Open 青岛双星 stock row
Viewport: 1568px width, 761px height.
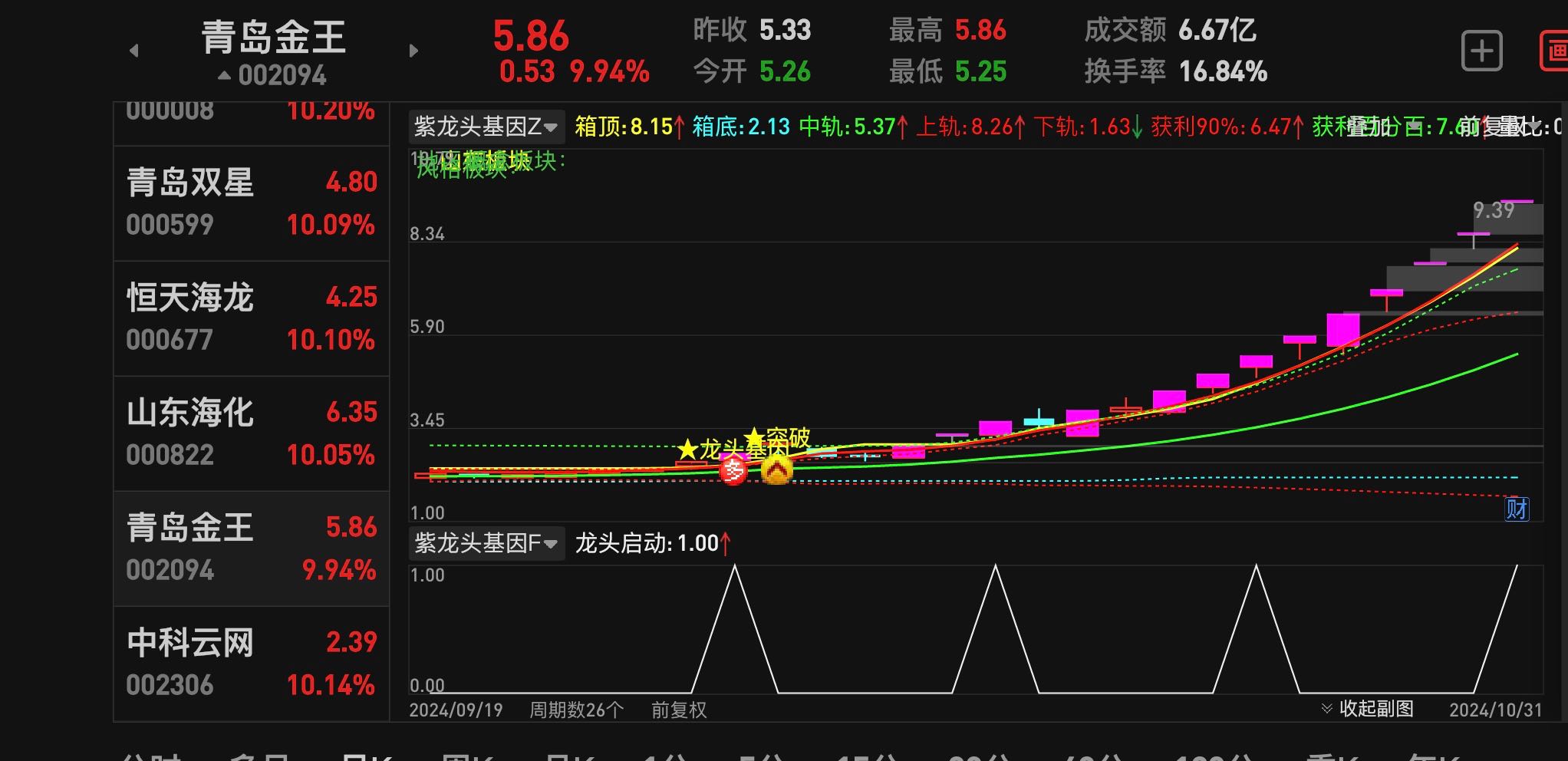tap(252, 203)
